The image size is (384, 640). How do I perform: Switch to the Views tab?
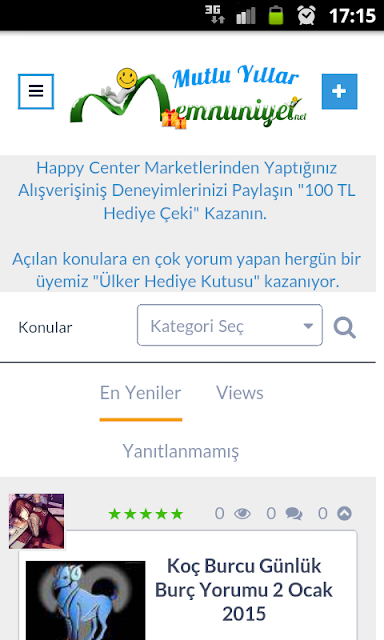tap(240, 393)
